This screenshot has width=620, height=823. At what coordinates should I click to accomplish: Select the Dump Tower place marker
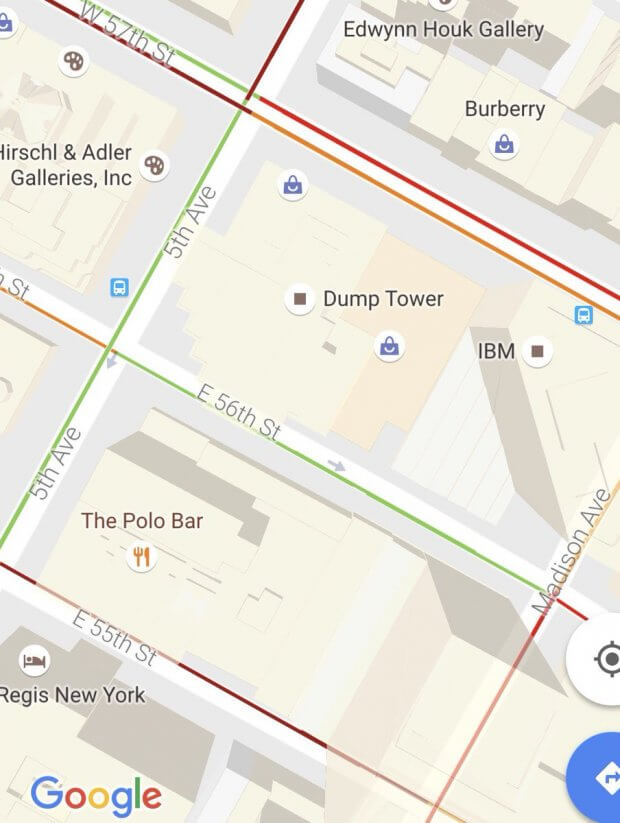point(300,298)
